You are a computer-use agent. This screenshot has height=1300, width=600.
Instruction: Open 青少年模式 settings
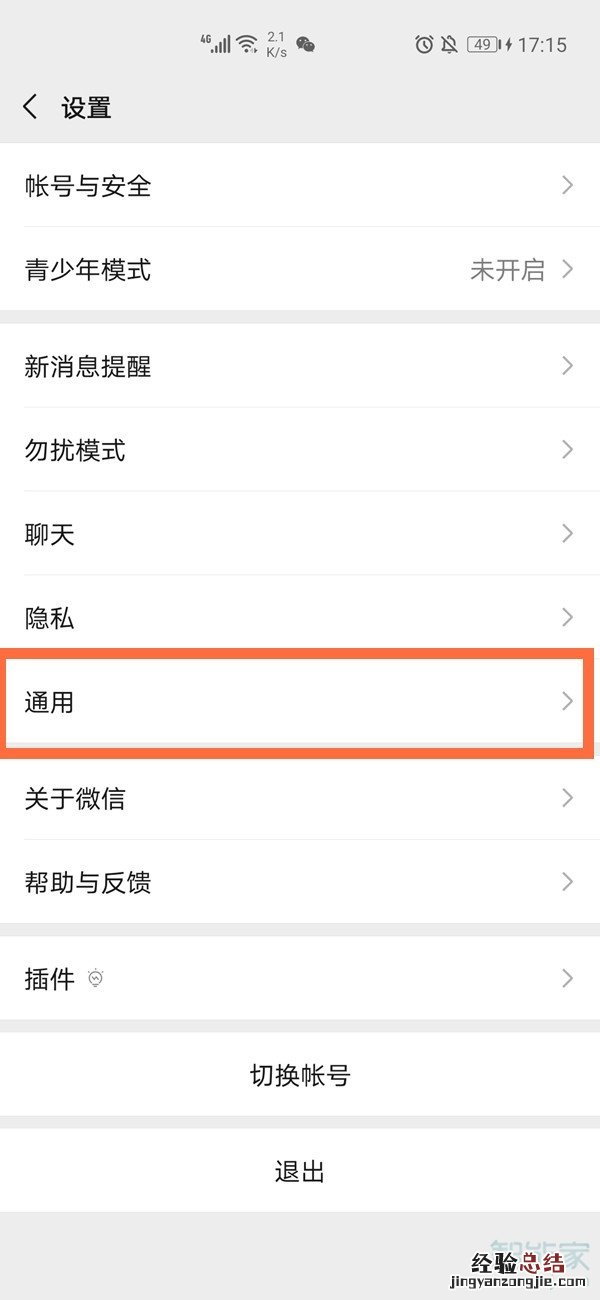tap(300, 269)
